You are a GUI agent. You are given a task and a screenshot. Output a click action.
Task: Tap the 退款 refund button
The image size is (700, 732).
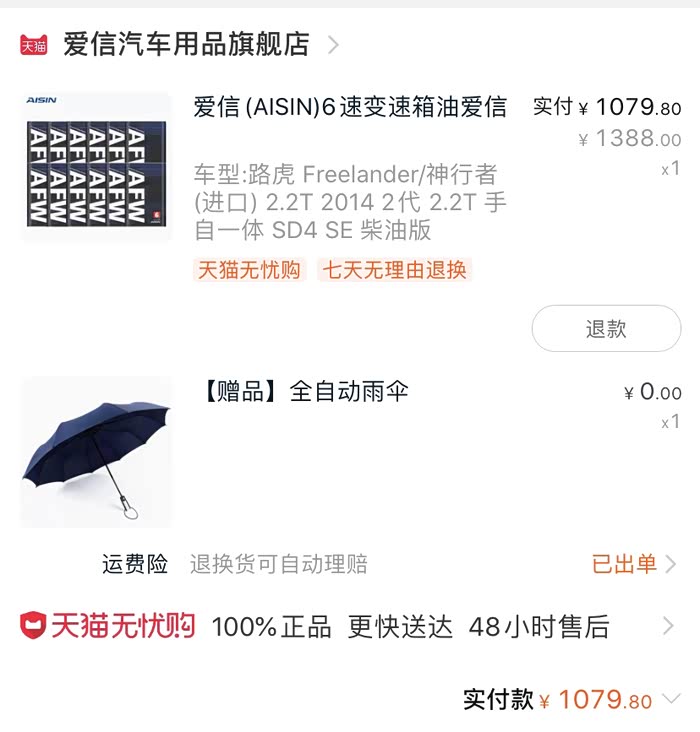click(606, 329)
